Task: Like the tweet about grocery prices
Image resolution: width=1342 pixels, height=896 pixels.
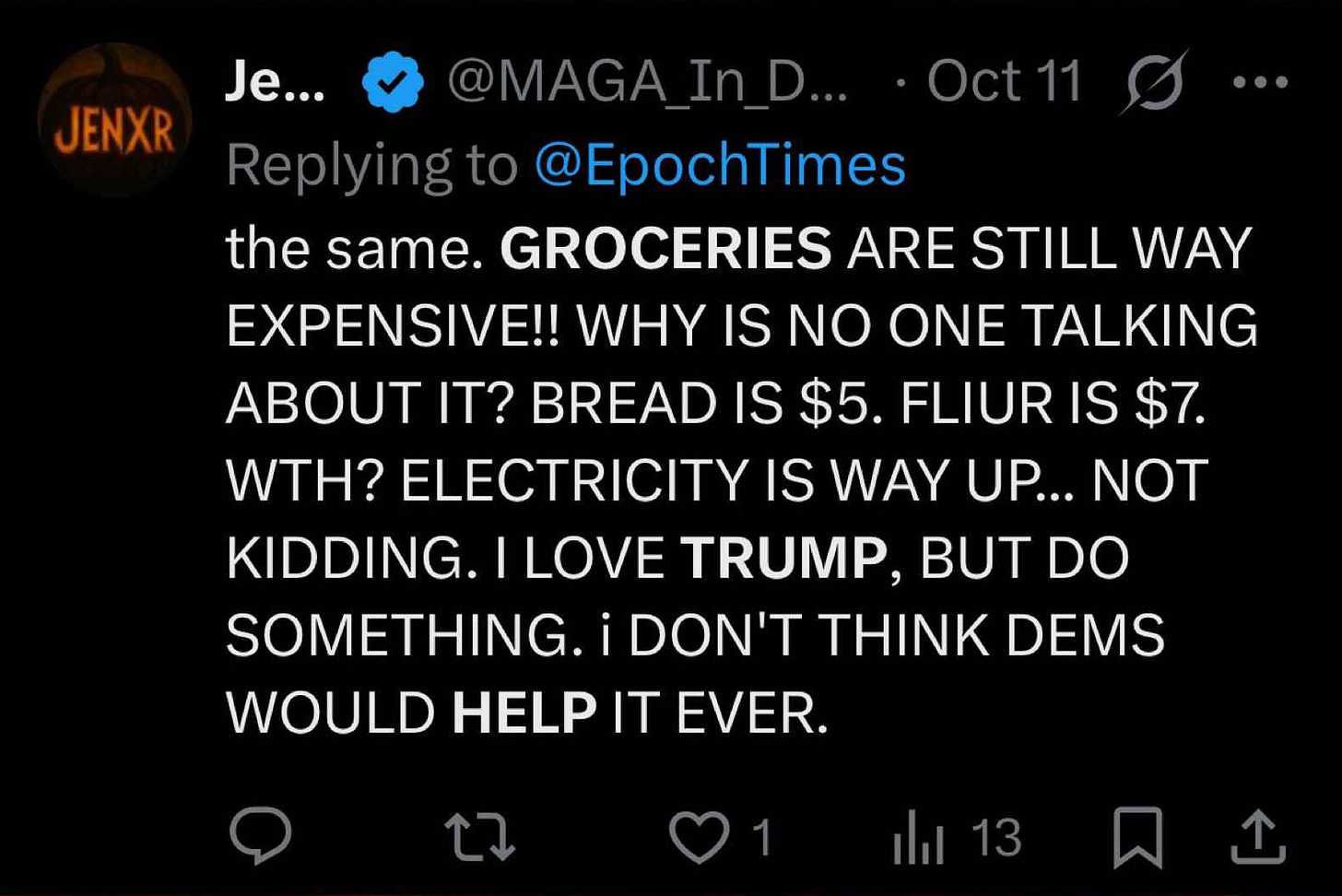Action: (699, 836)
